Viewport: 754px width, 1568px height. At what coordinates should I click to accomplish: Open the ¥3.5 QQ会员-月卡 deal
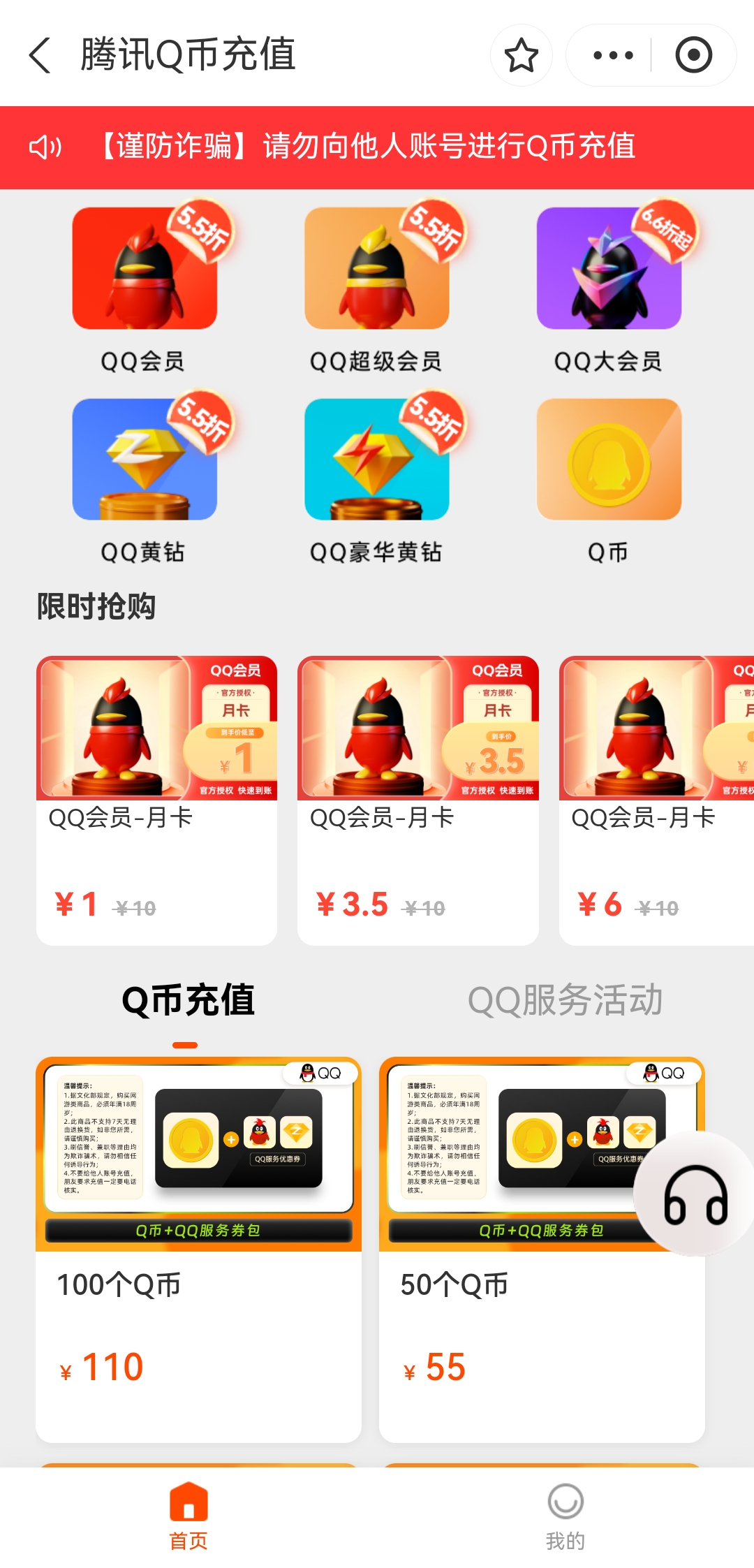[417, 800]
